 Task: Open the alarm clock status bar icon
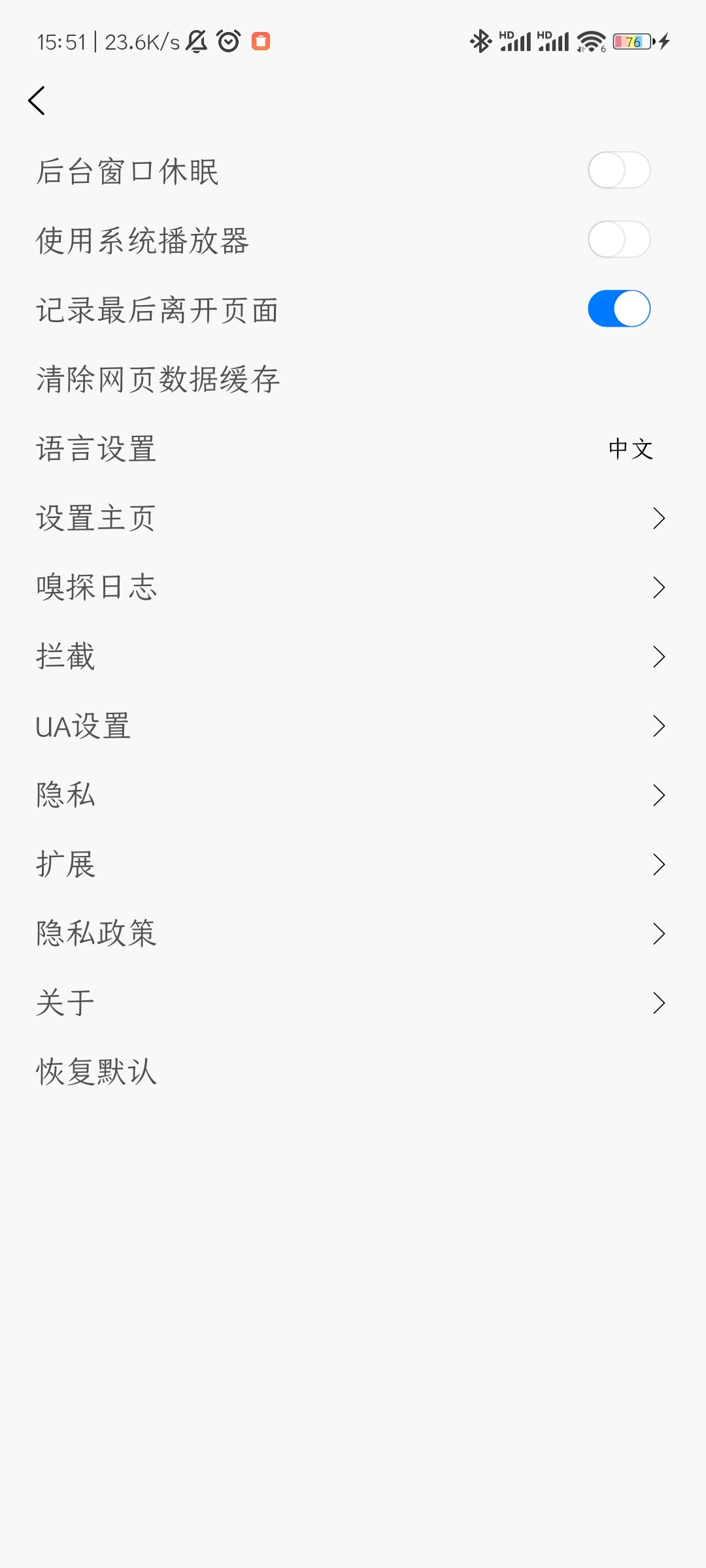click(228, 41)
